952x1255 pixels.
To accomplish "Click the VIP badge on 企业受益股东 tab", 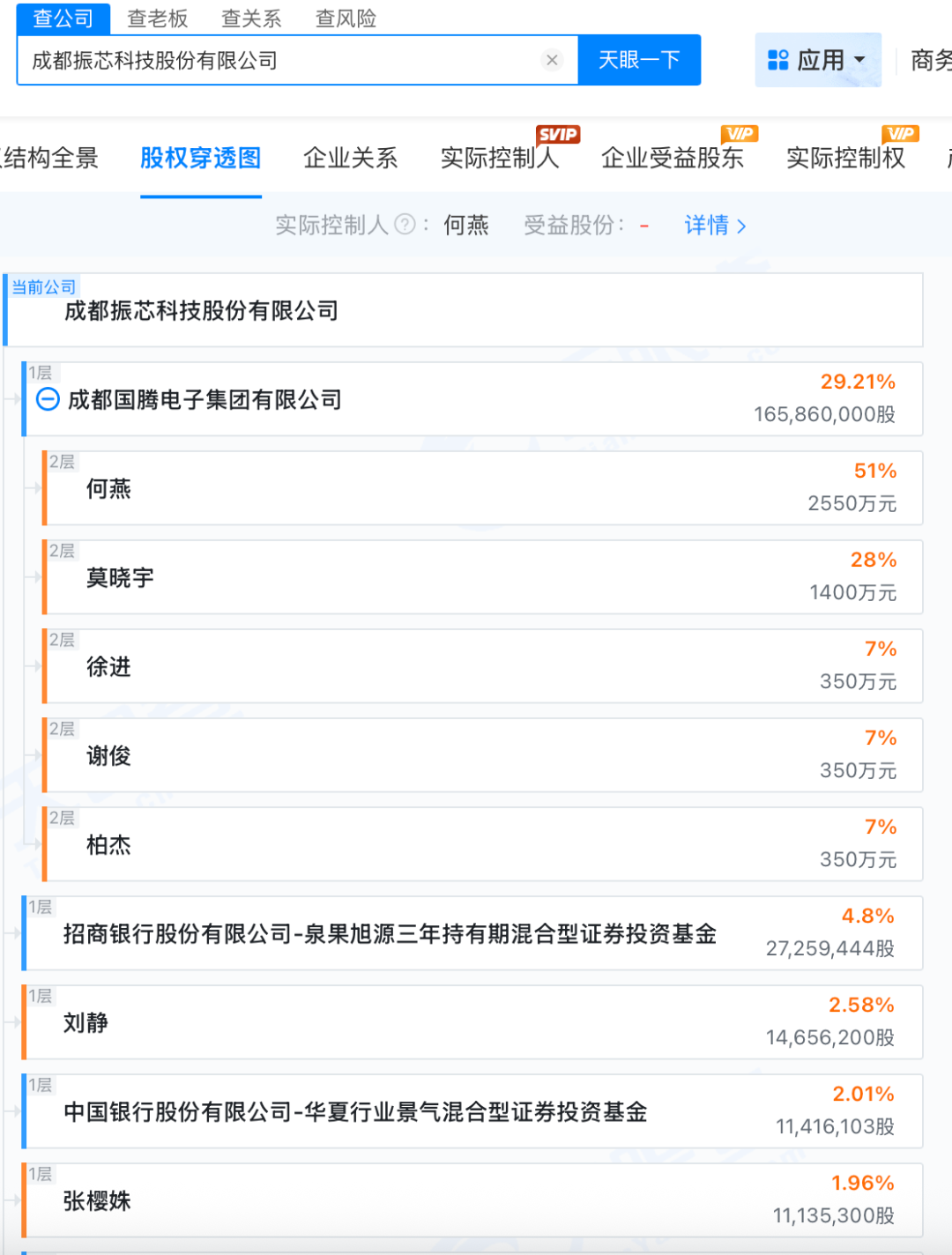I will click(740, 135).
